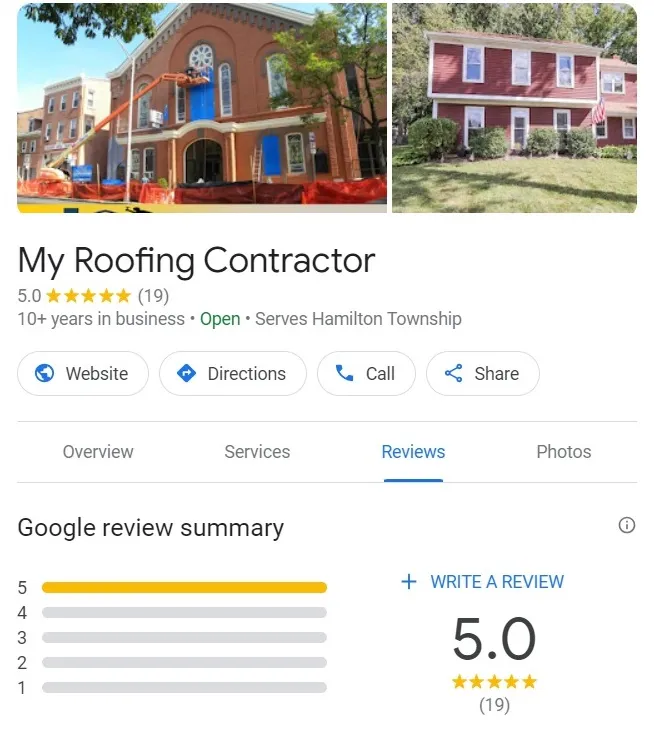Open the review summary info icon
Viewport: 654px width, 735px height.
click(627, 526)
